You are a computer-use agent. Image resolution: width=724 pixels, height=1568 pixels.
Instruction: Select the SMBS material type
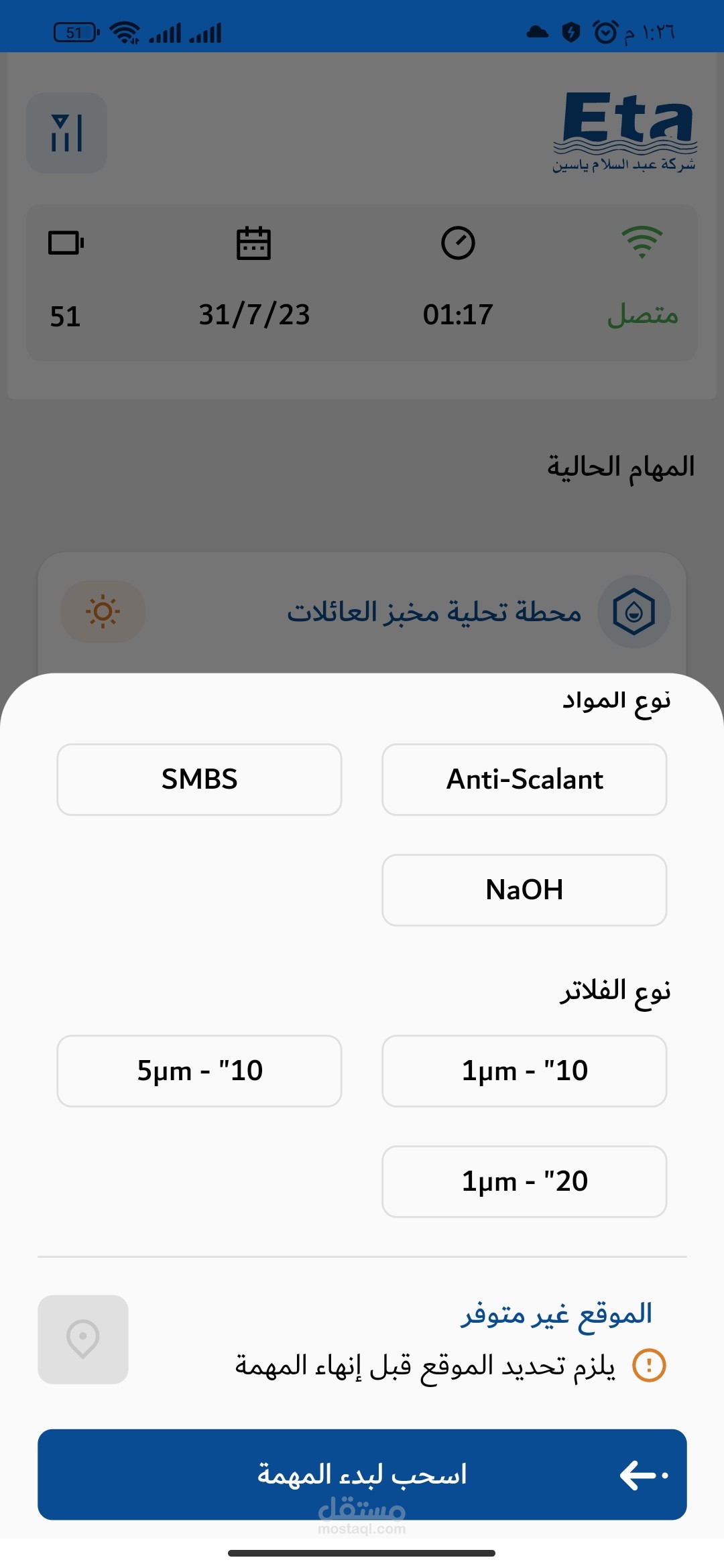(199, 779)
